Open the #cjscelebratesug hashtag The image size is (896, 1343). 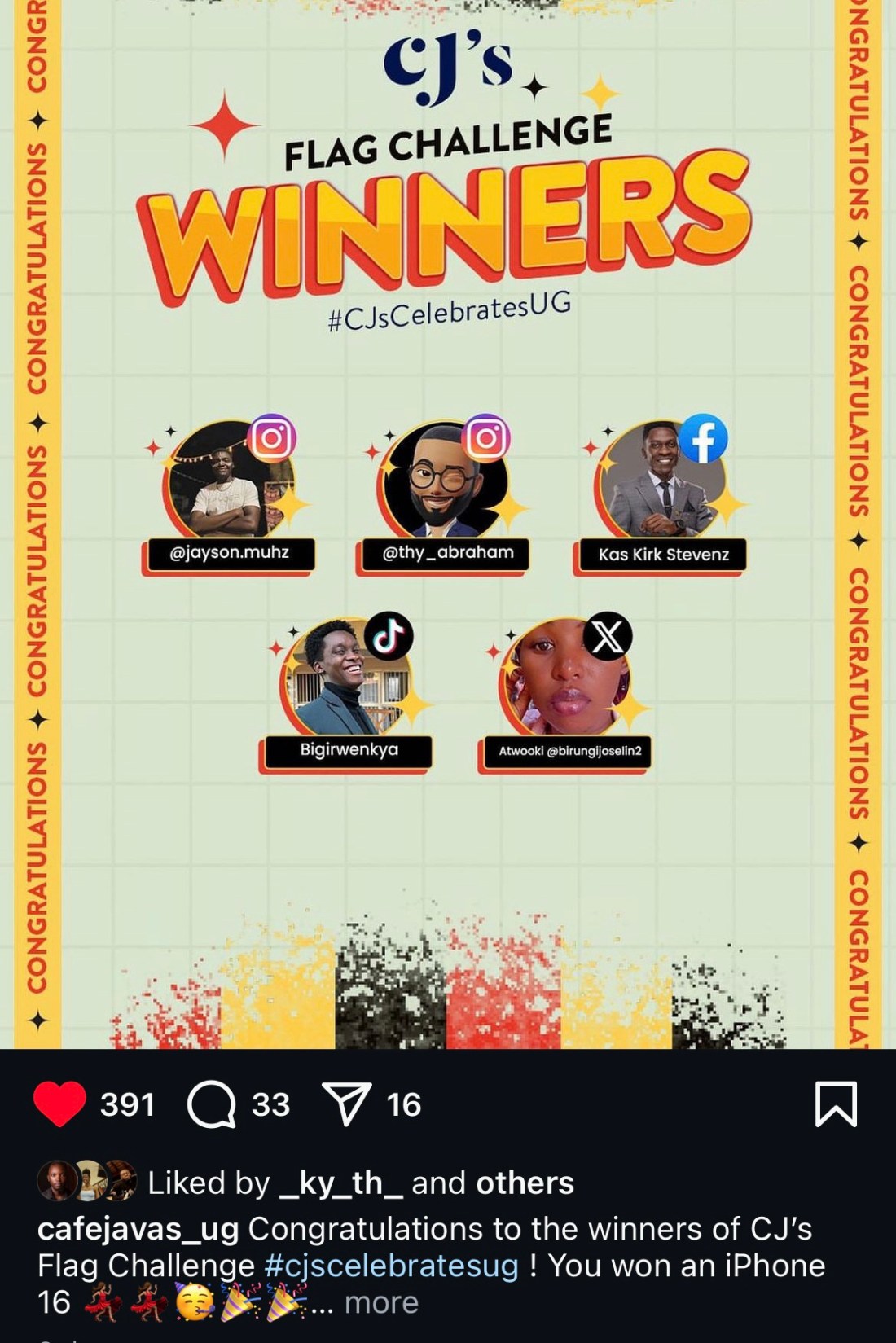pos(391,1266)
